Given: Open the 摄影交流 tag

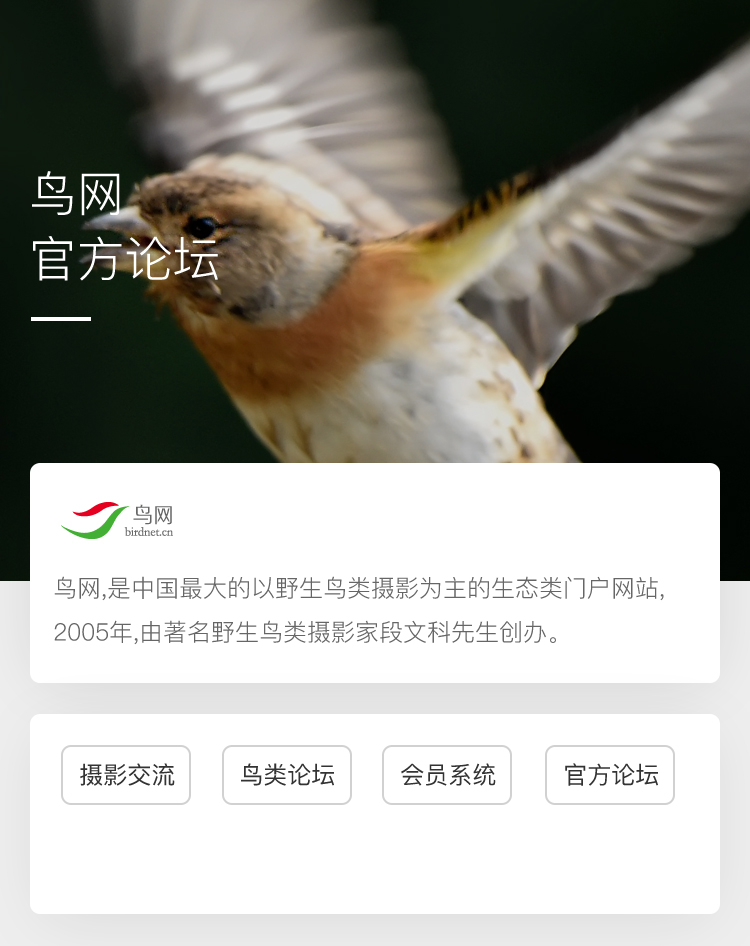Looking at the screenshot, I should 125,775.
